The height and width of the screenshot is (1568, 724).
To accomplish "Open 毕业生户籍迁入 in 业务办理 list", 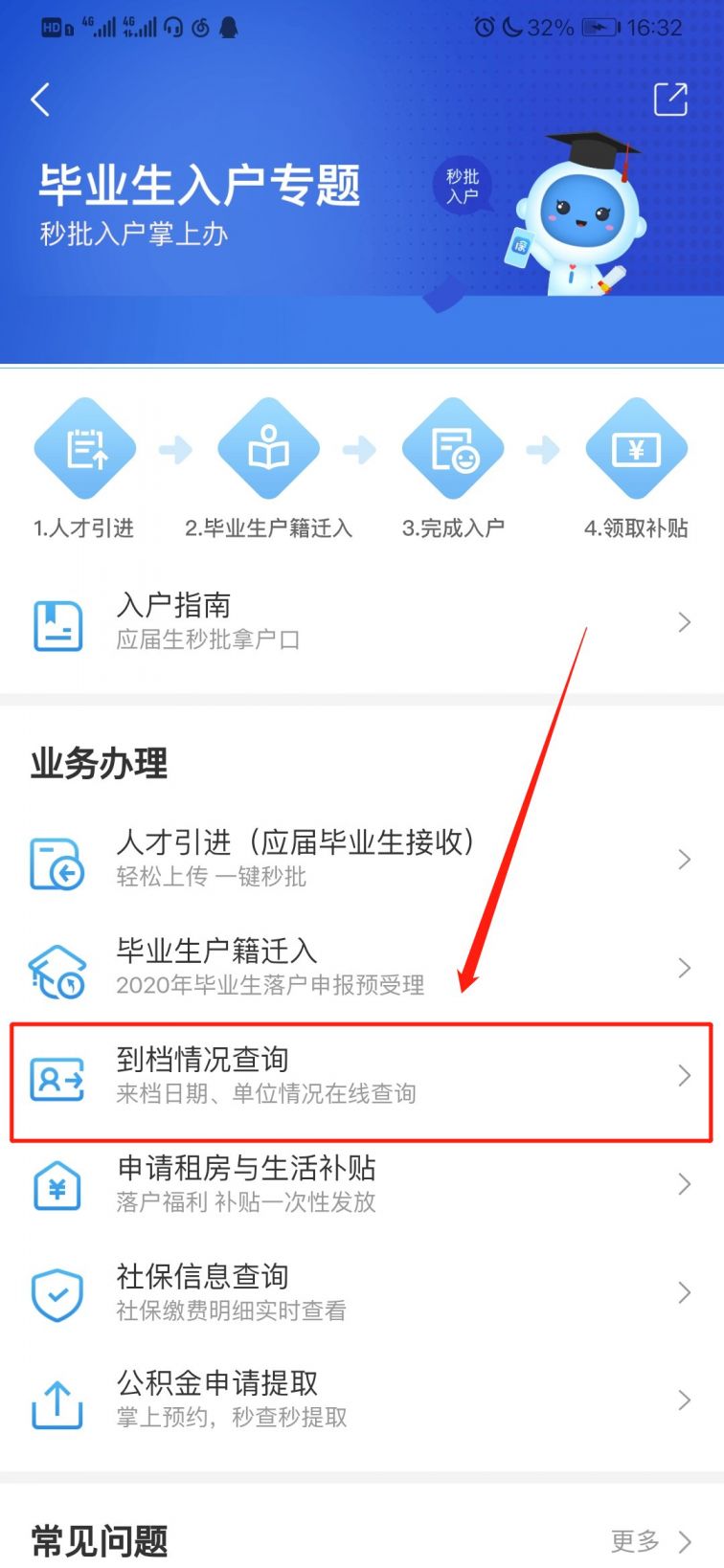I will 362,967.
